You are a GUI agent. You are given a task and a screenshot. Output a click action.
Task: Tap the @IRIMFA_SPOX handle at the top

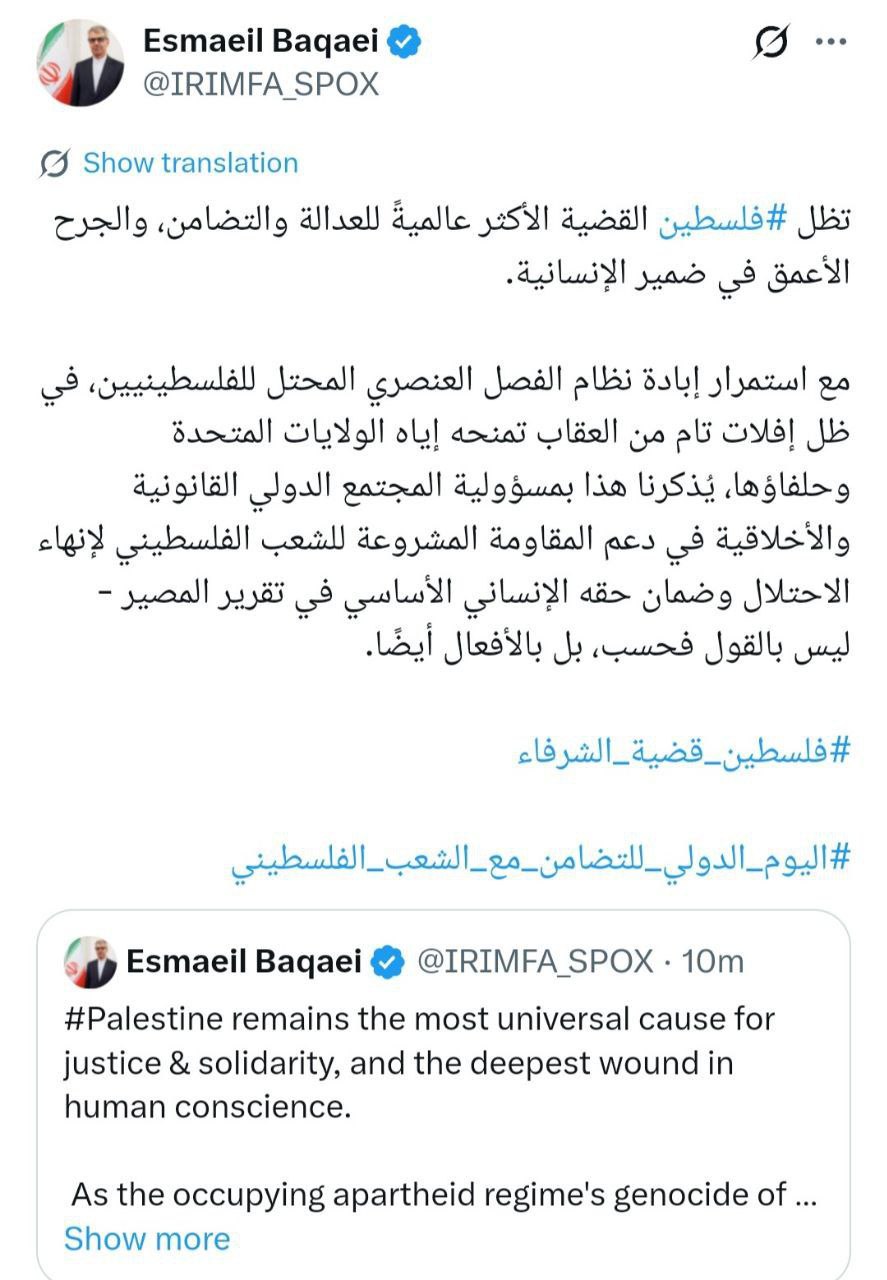(262, 84)
